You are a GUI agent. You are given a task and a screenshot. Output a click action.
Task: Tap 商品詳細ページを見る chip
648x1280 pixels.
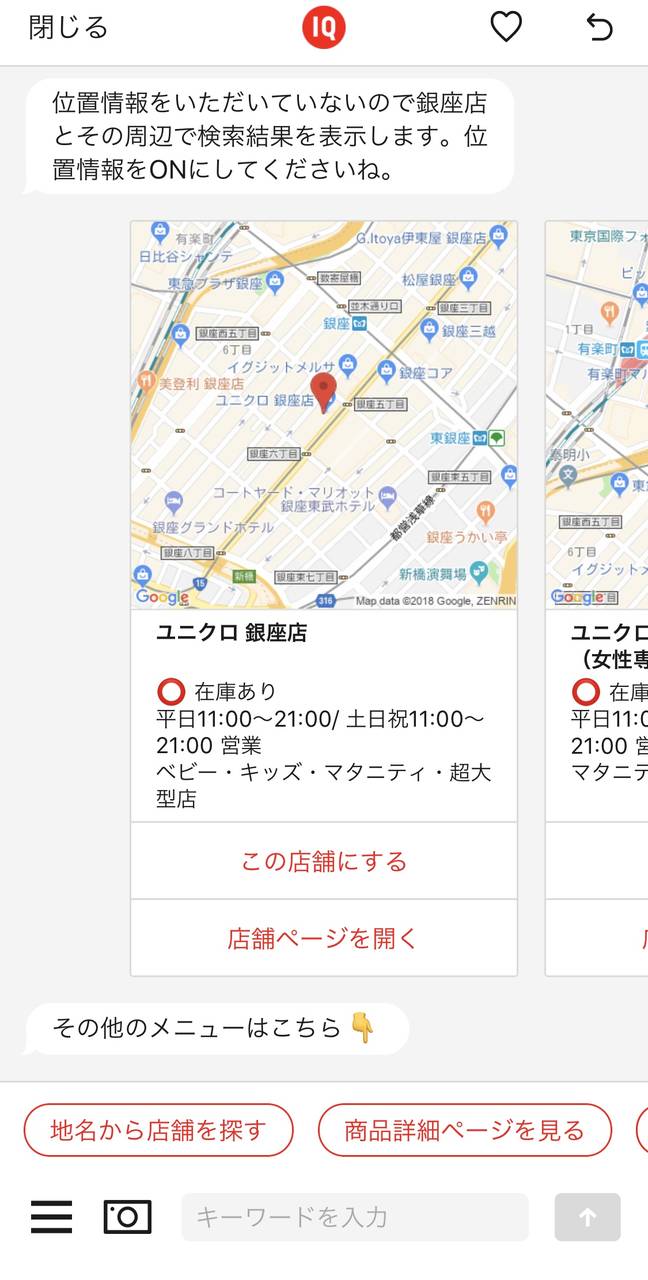tap(464, 1130)
